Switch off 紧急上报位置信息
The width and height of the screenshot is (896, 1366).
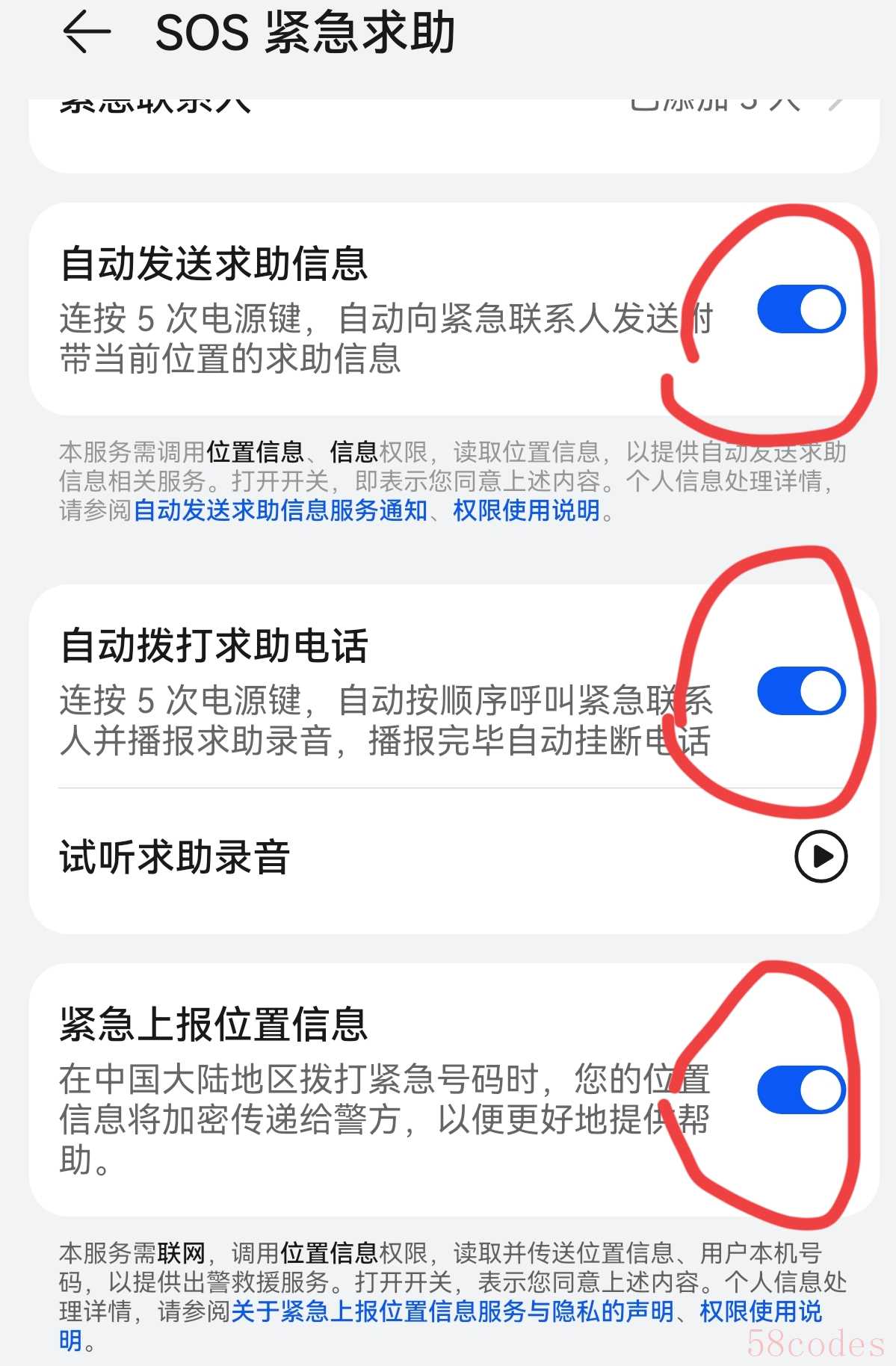(801, 1090)
